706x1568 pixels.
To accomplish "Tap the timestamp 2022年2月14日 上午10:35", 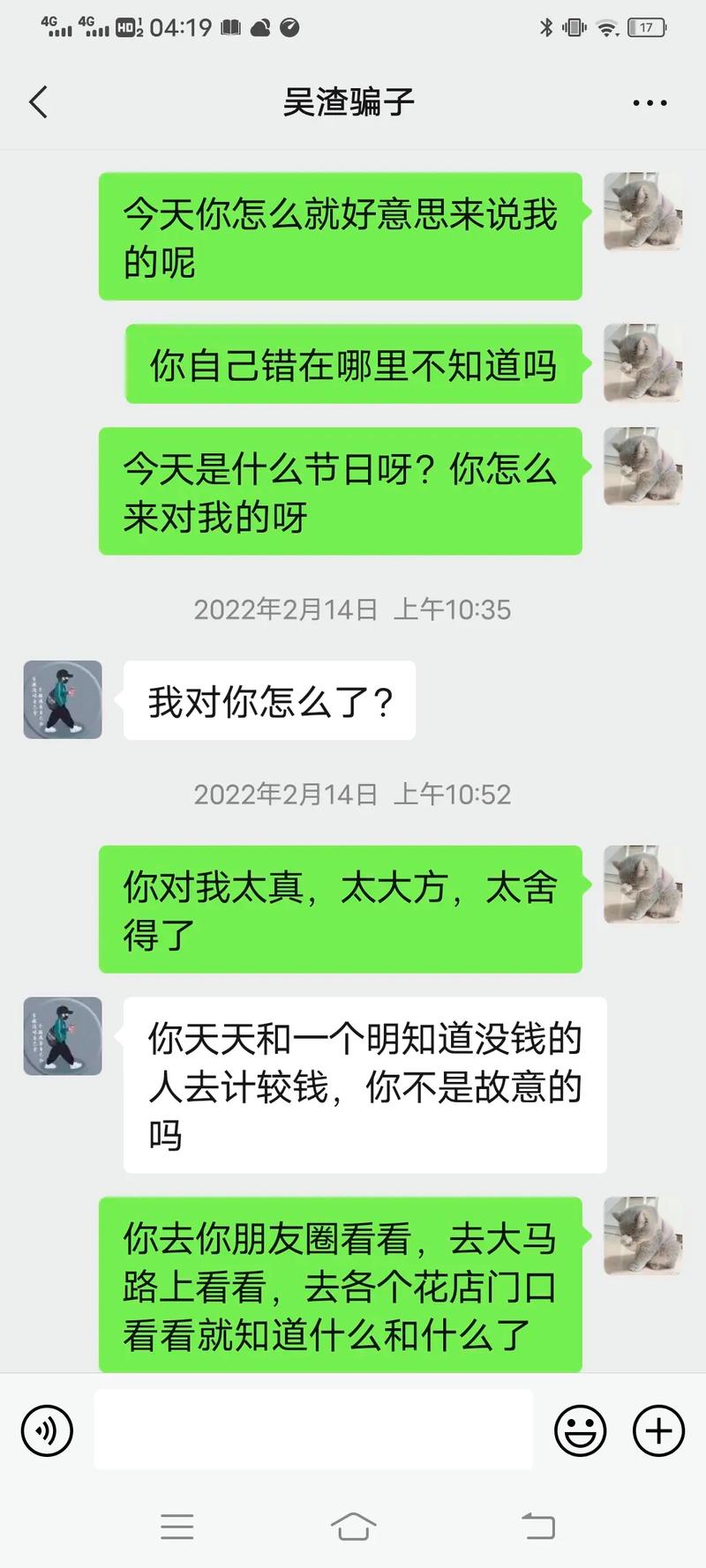I will 352,609.
